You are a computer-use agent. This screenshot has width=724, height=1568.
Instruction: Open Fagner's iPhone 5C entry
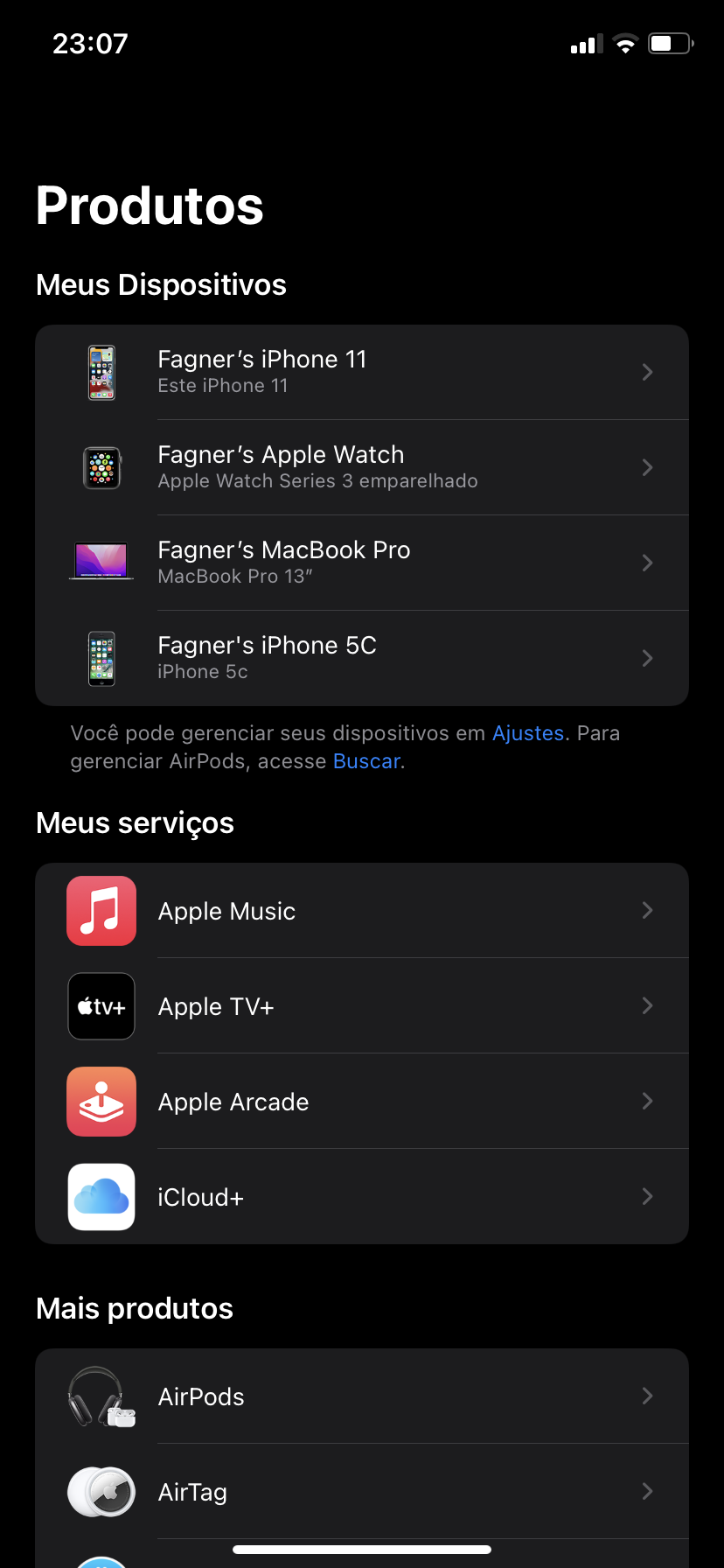pyautogui.click(x=361, y=658)
